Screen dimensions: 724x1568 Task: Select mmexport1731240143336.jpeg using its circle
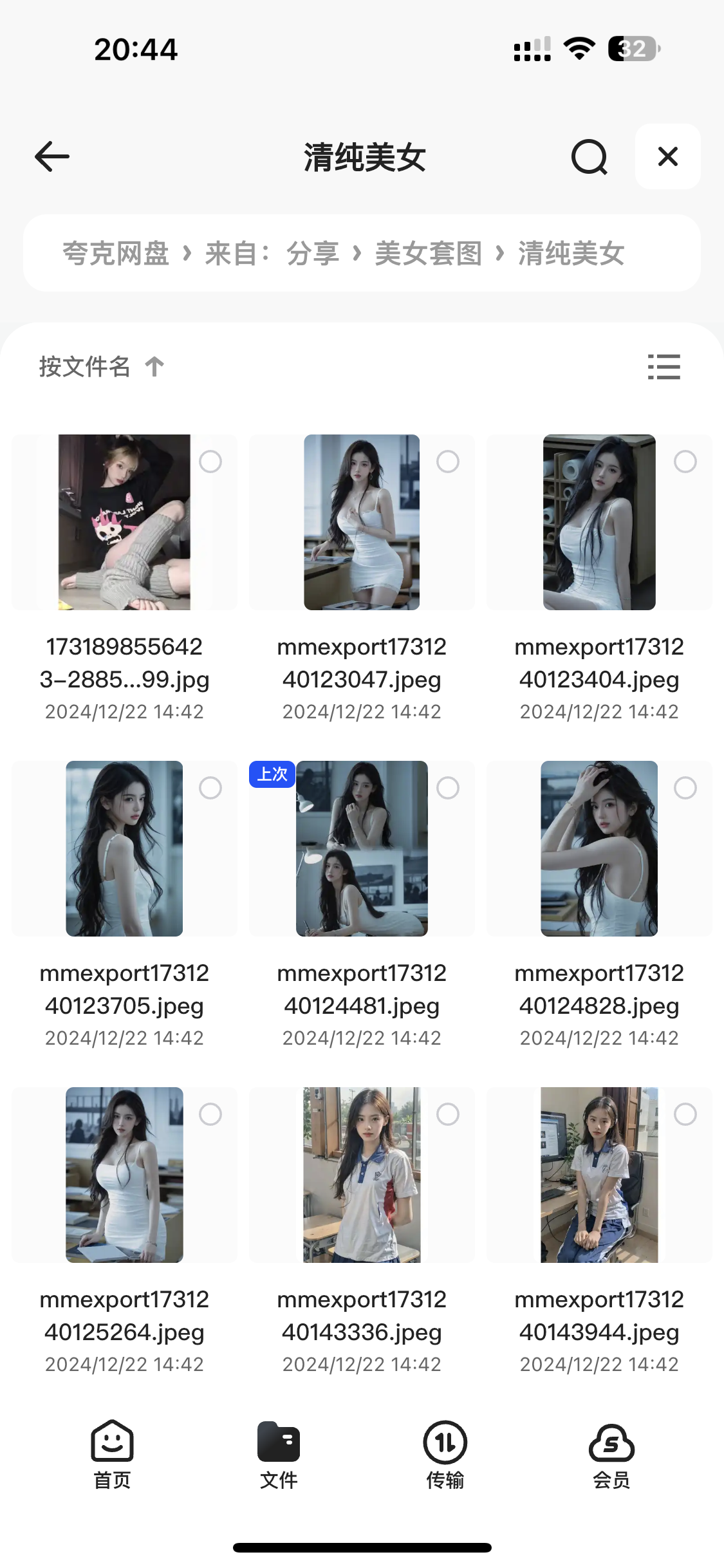click(x=447, y=1114)
